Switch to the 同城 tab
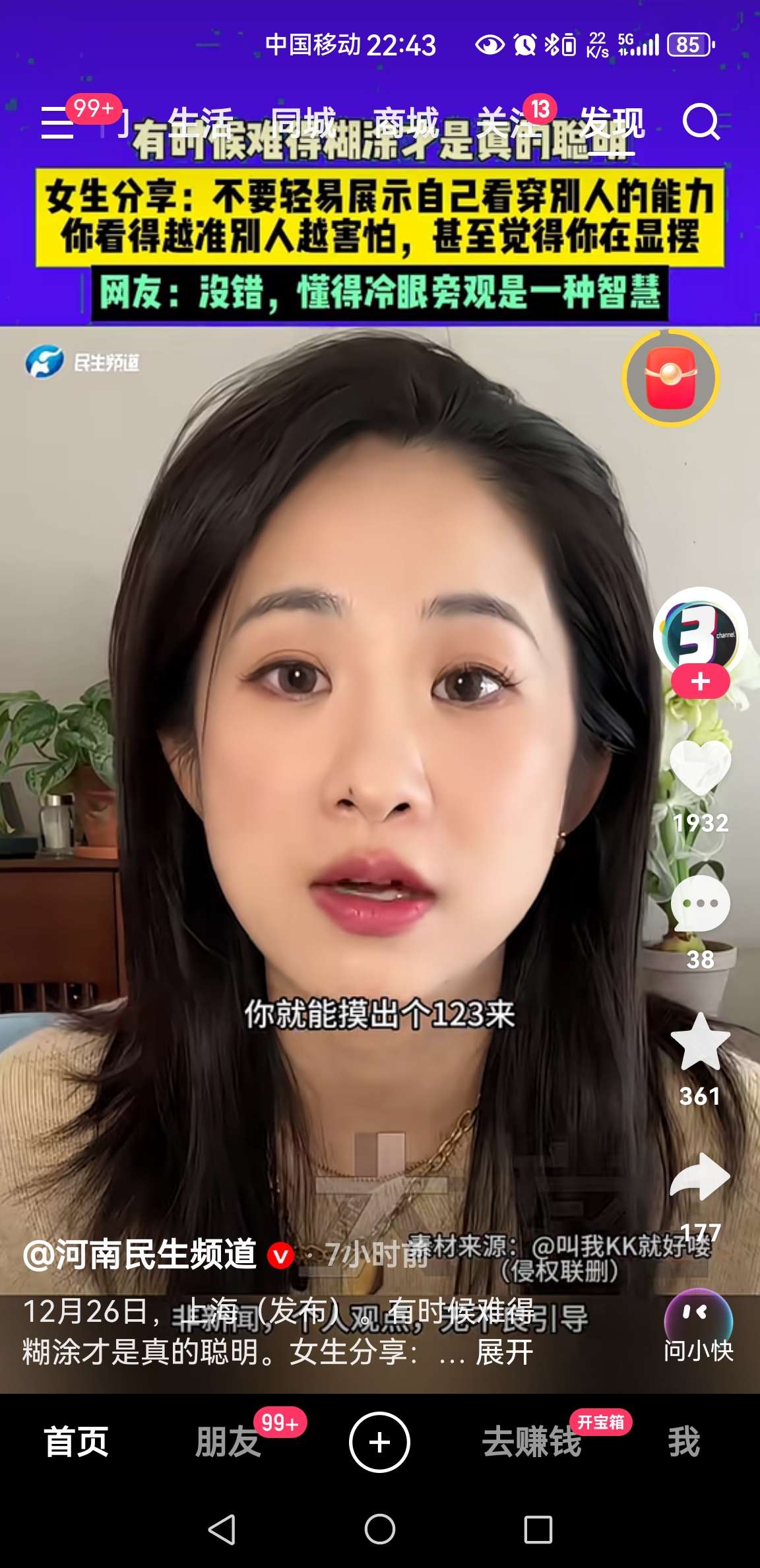 pos(303,123)
